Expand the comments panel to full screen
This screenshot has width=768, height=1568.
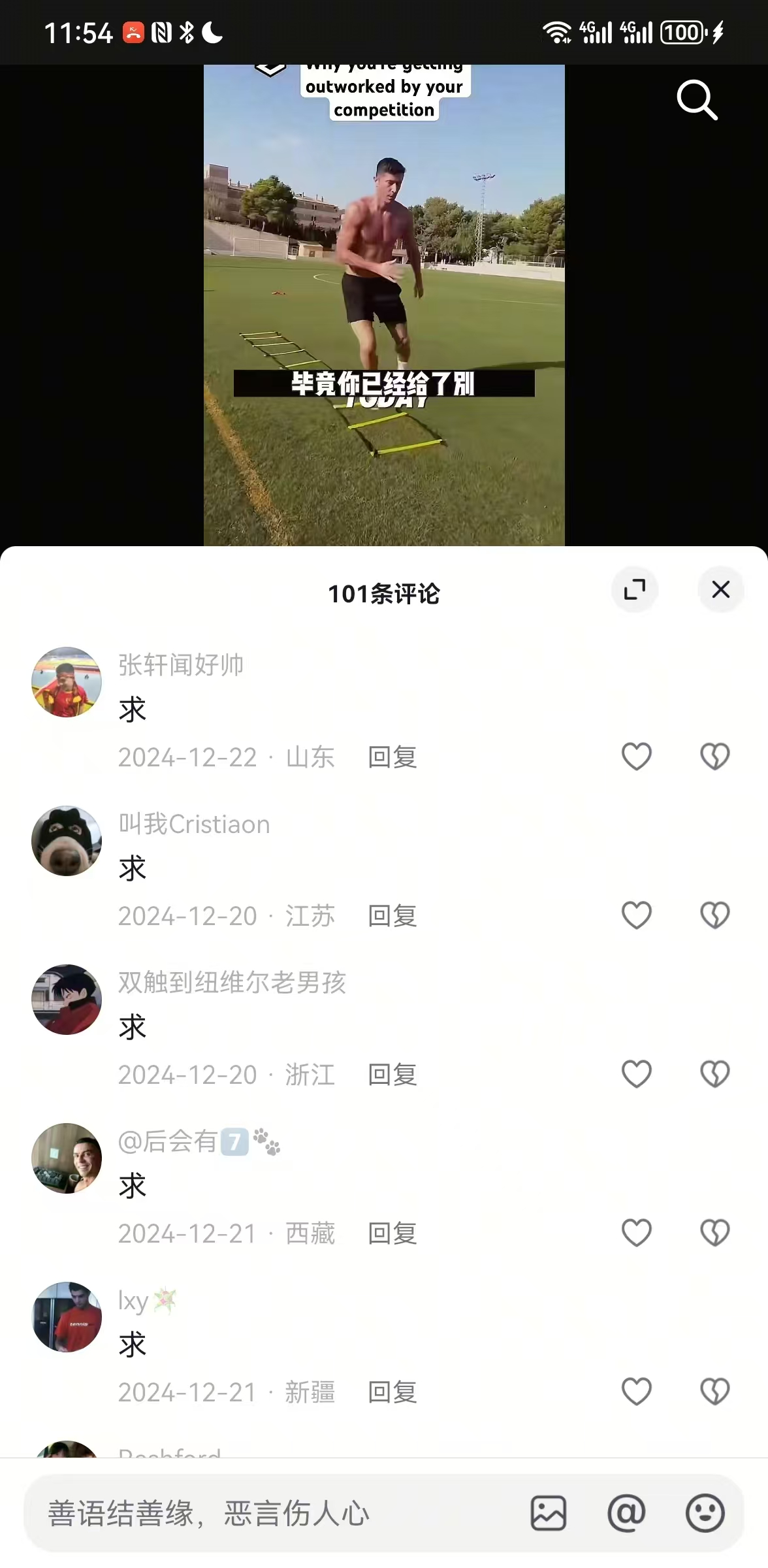[634, 589]
